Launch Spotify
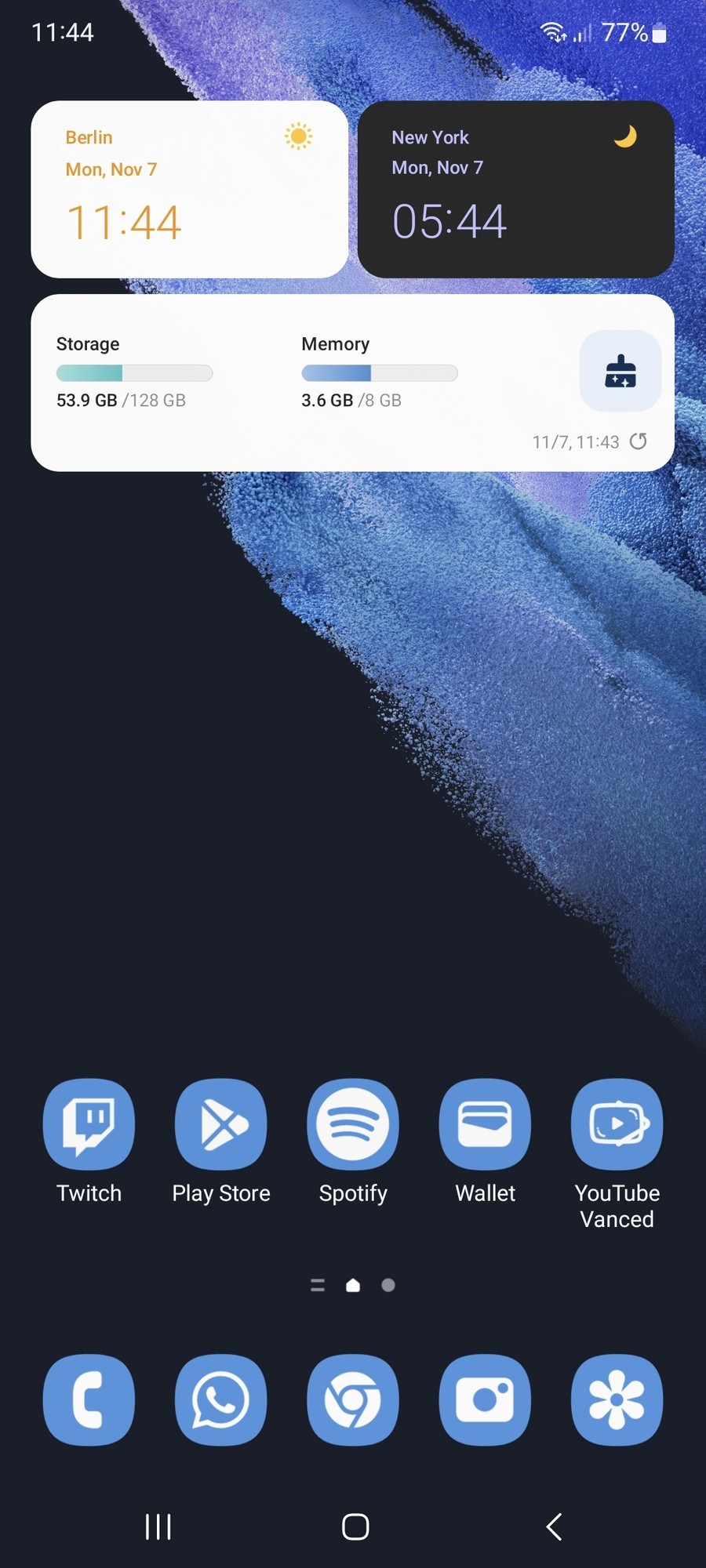The height and width of the screenshot is (1568, 706). click(353, 1124)
